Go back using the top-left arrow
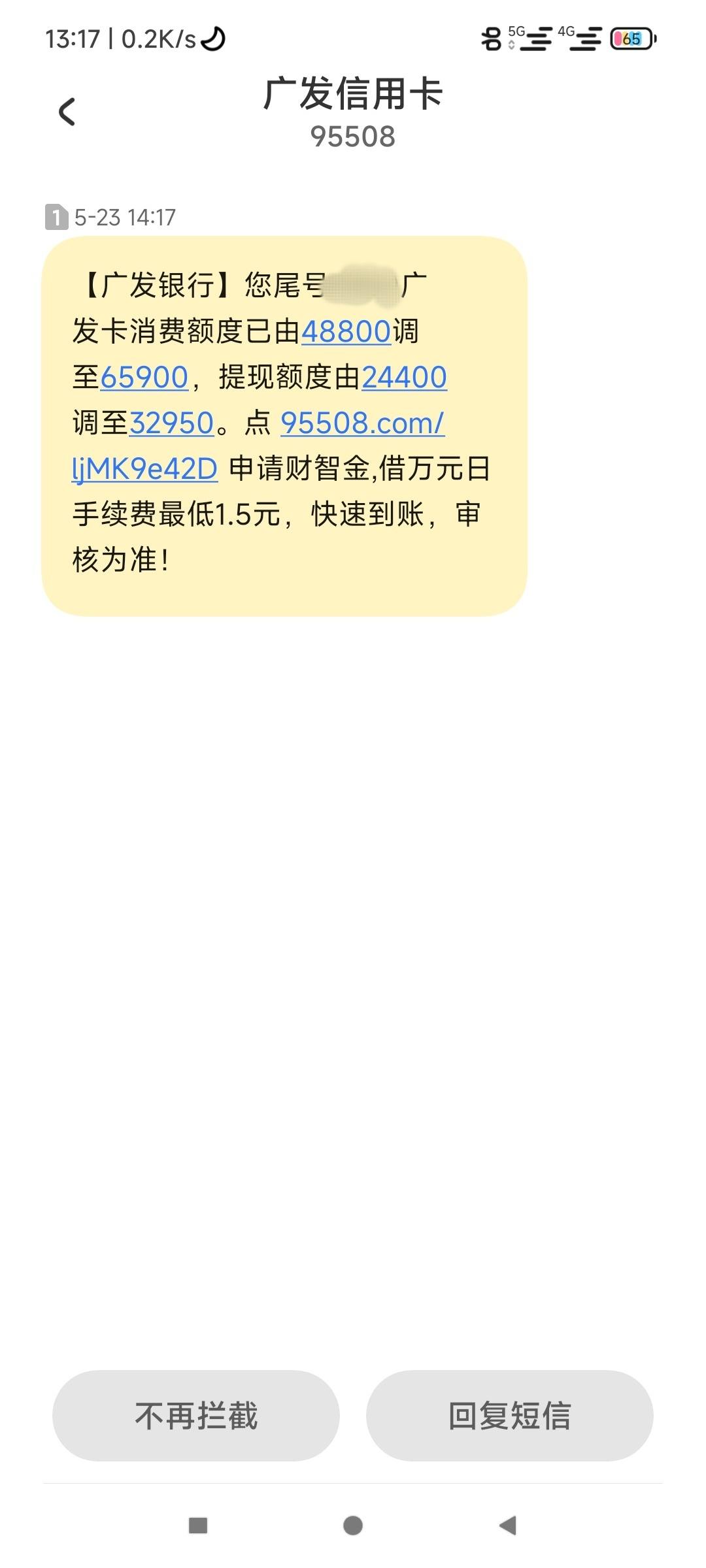706x1568 pixels. coord(67,112)
